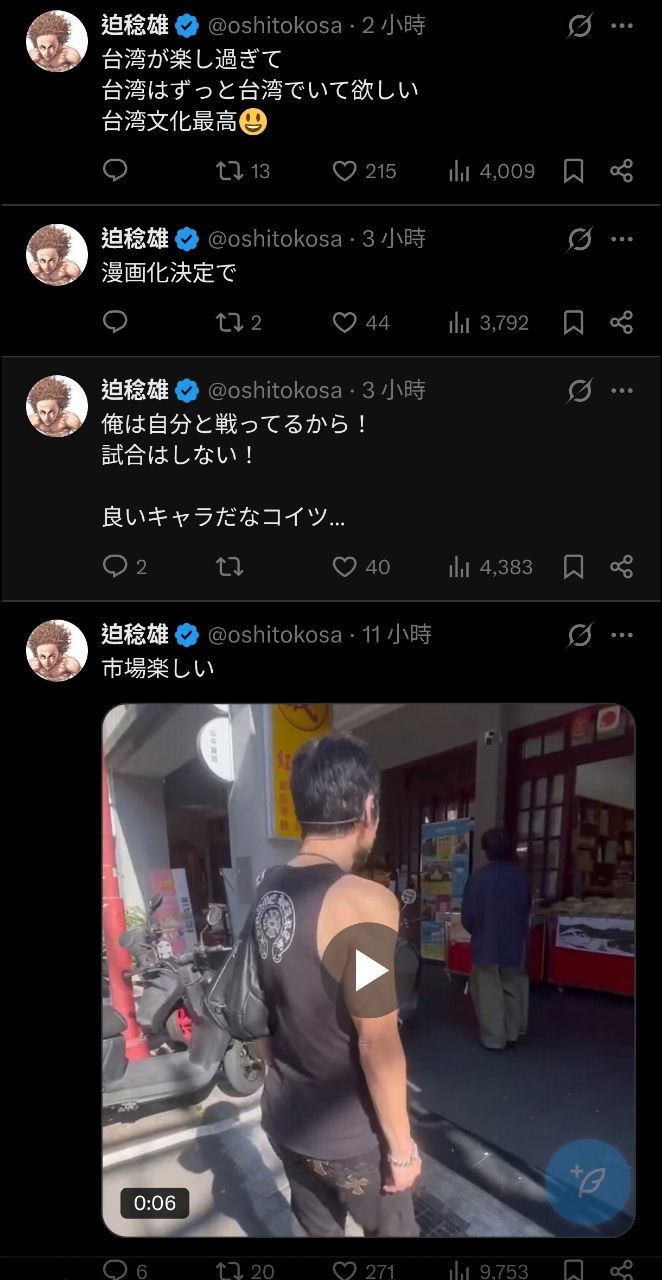Like the 漫画化決定で tweet
Image resolution: width=662 pixels, height=1280 pixels.
click(x=345, y=322)
